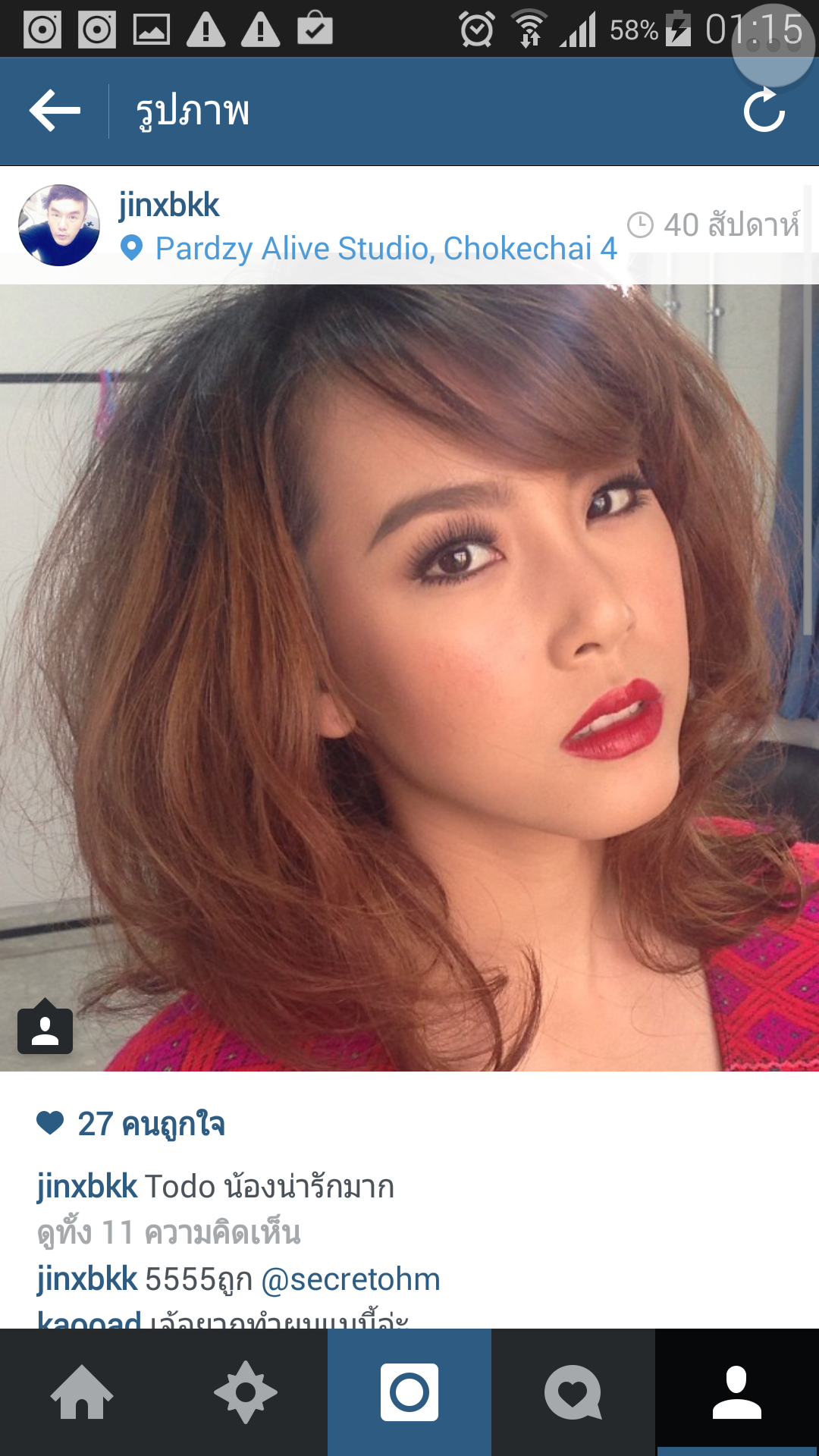View all 11 comments

point(168,1233)
